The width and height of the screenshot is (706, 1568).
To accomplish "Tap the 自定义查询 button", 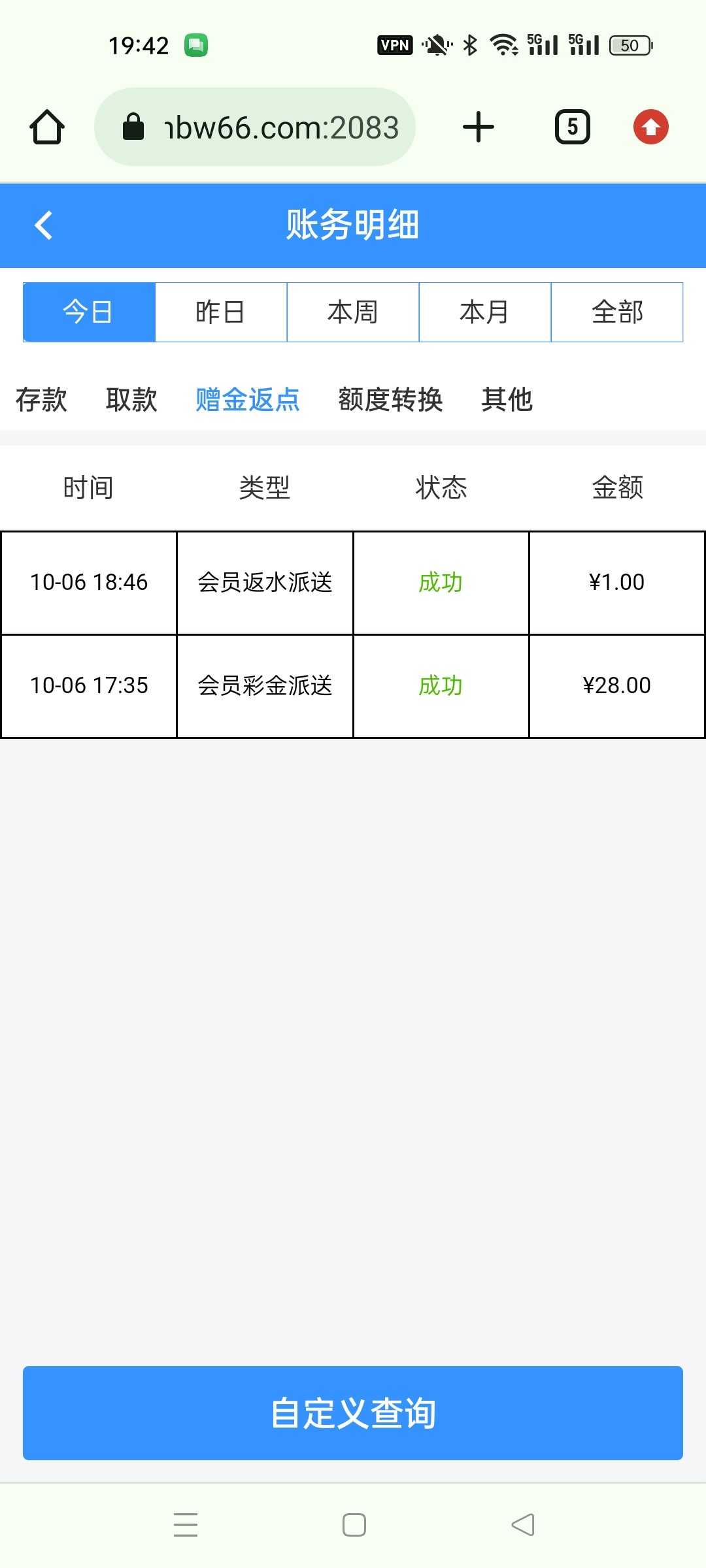I will click(x=353, y=1413).
